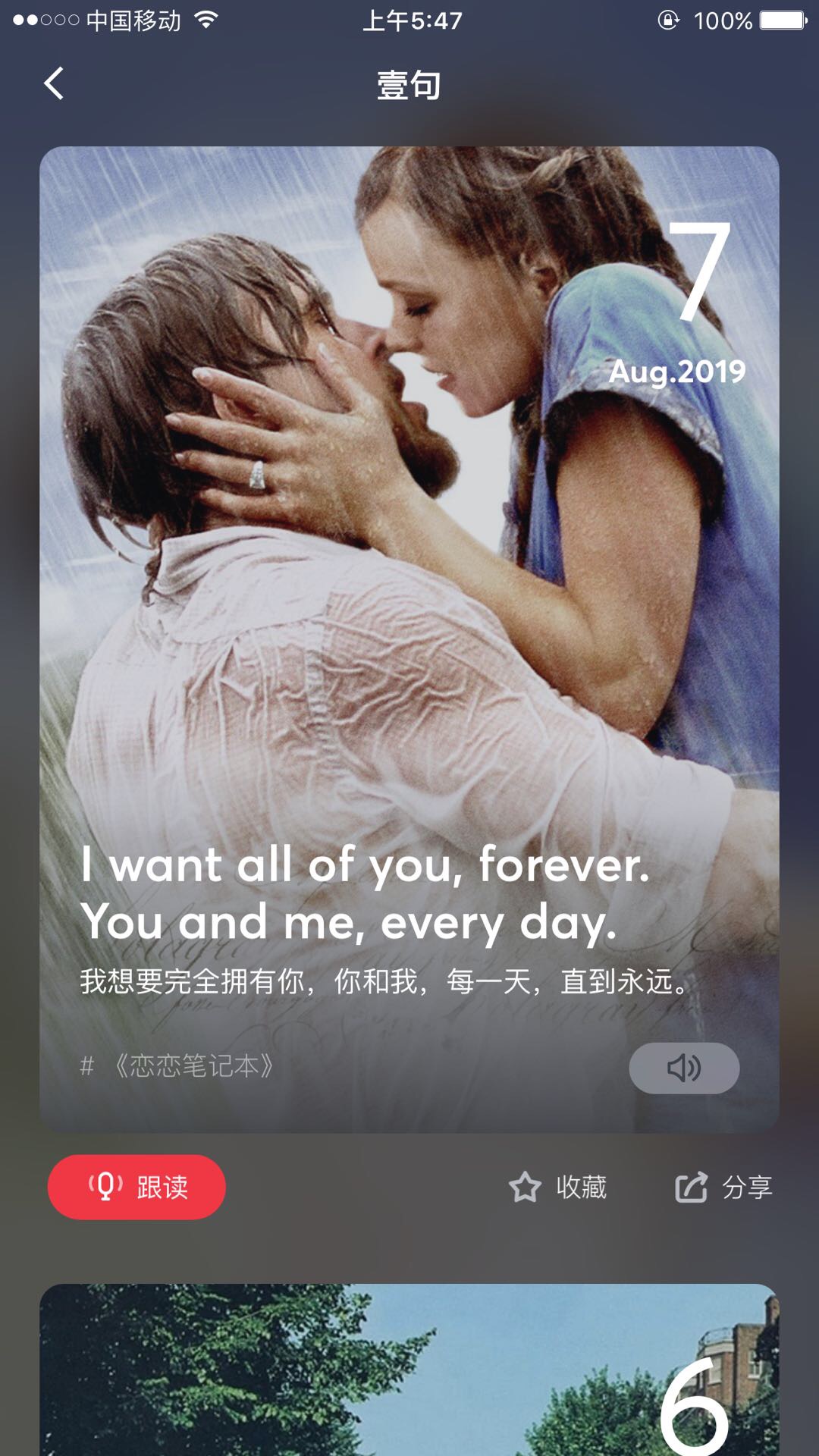Go back from the 壹句 page

coord(54,83)
